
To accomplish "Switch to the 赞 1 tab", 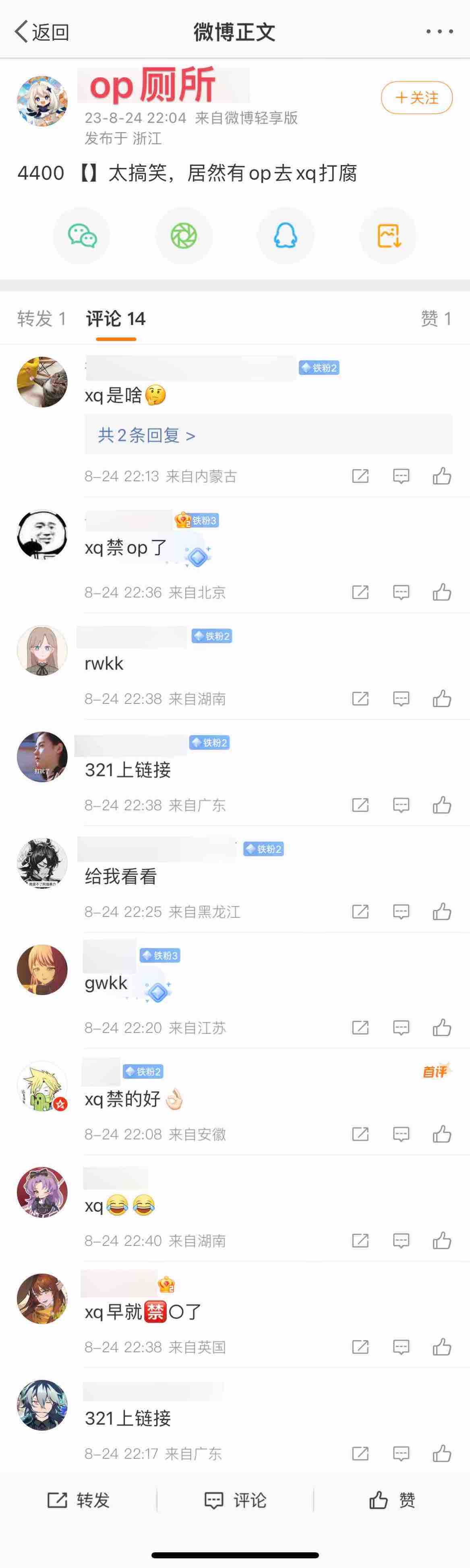I will 436,319.
